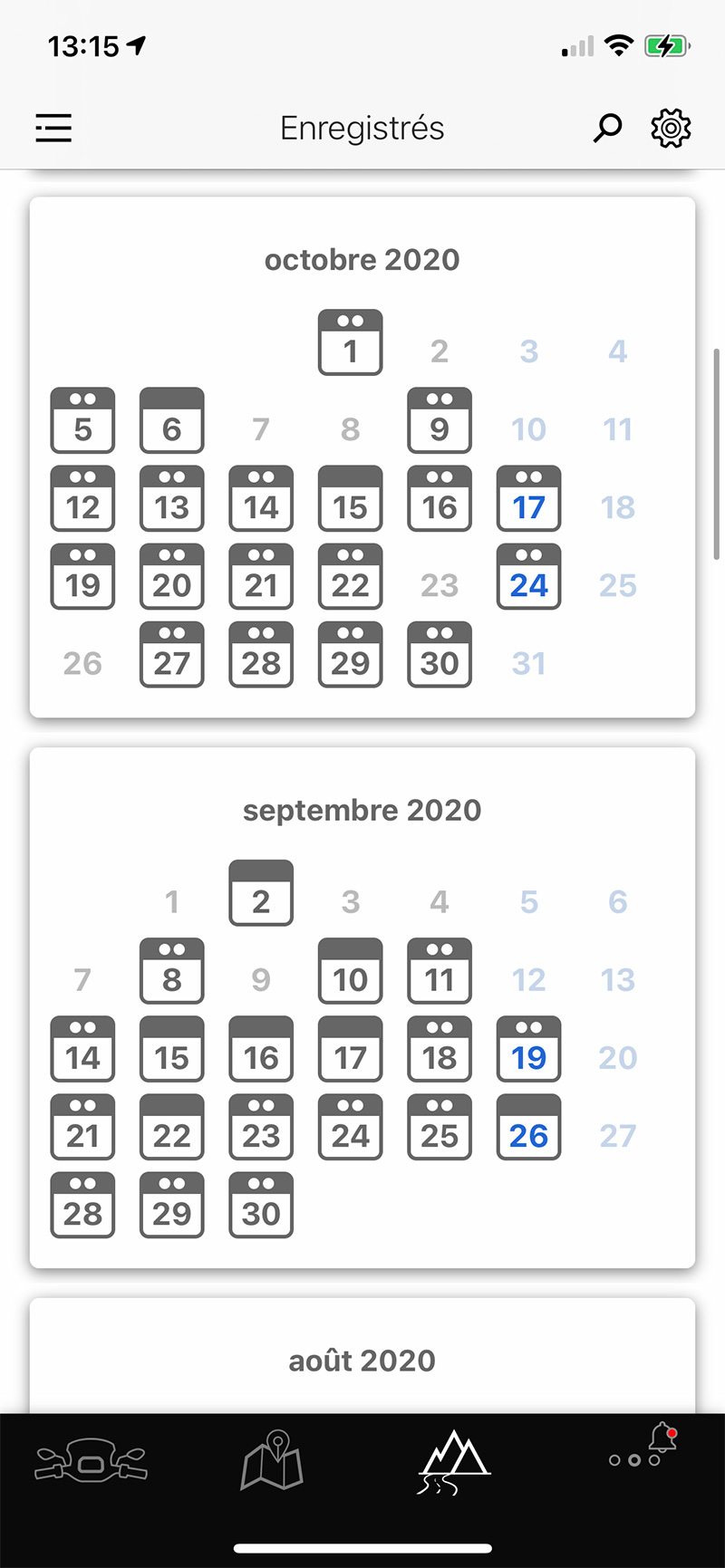Open the hamburger menu
The image size is (725, 1568).
click(x=53, y=128)
